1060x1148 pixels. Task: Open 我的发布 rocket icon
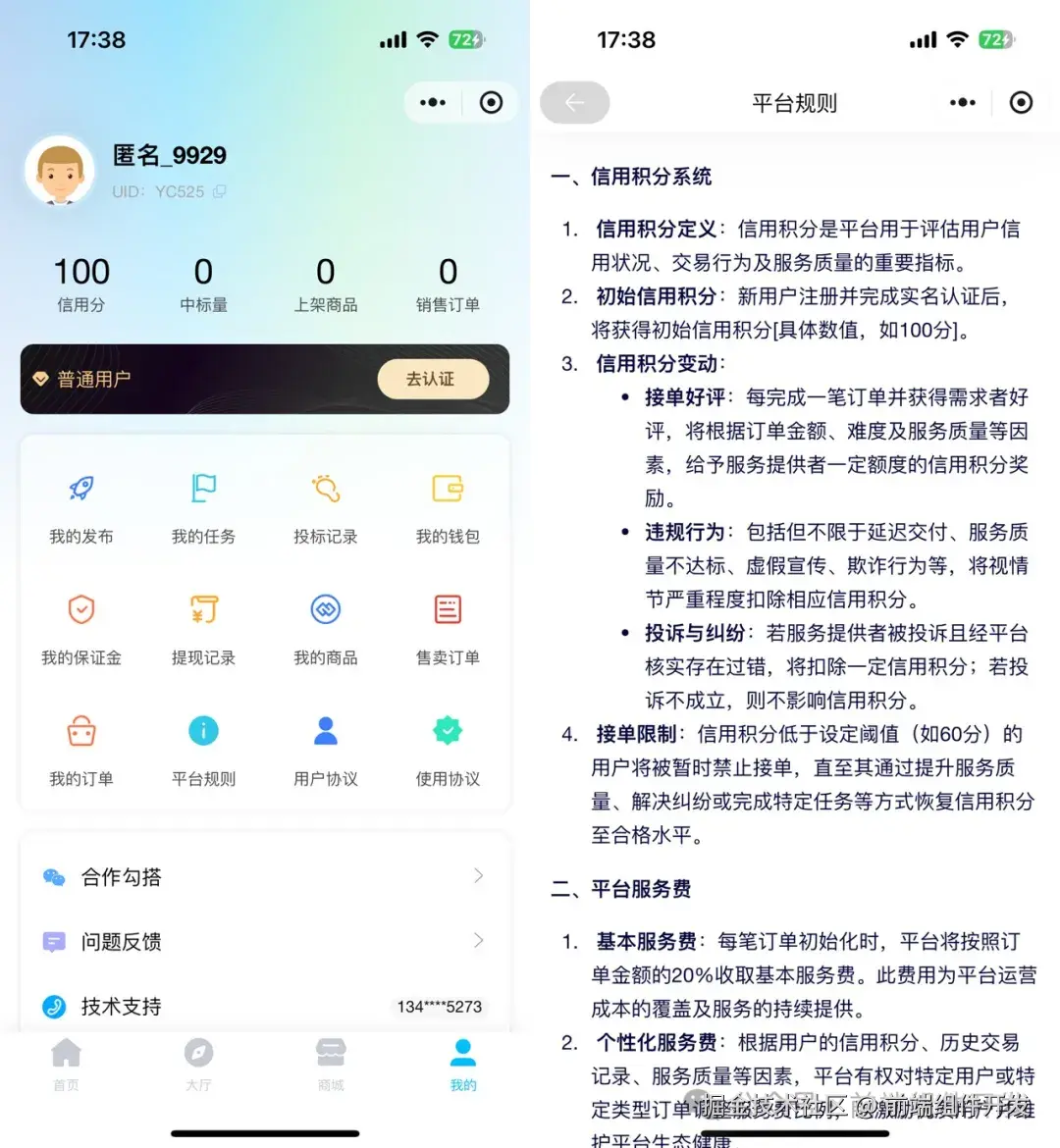pyautogui.click(x=81, y=489)
